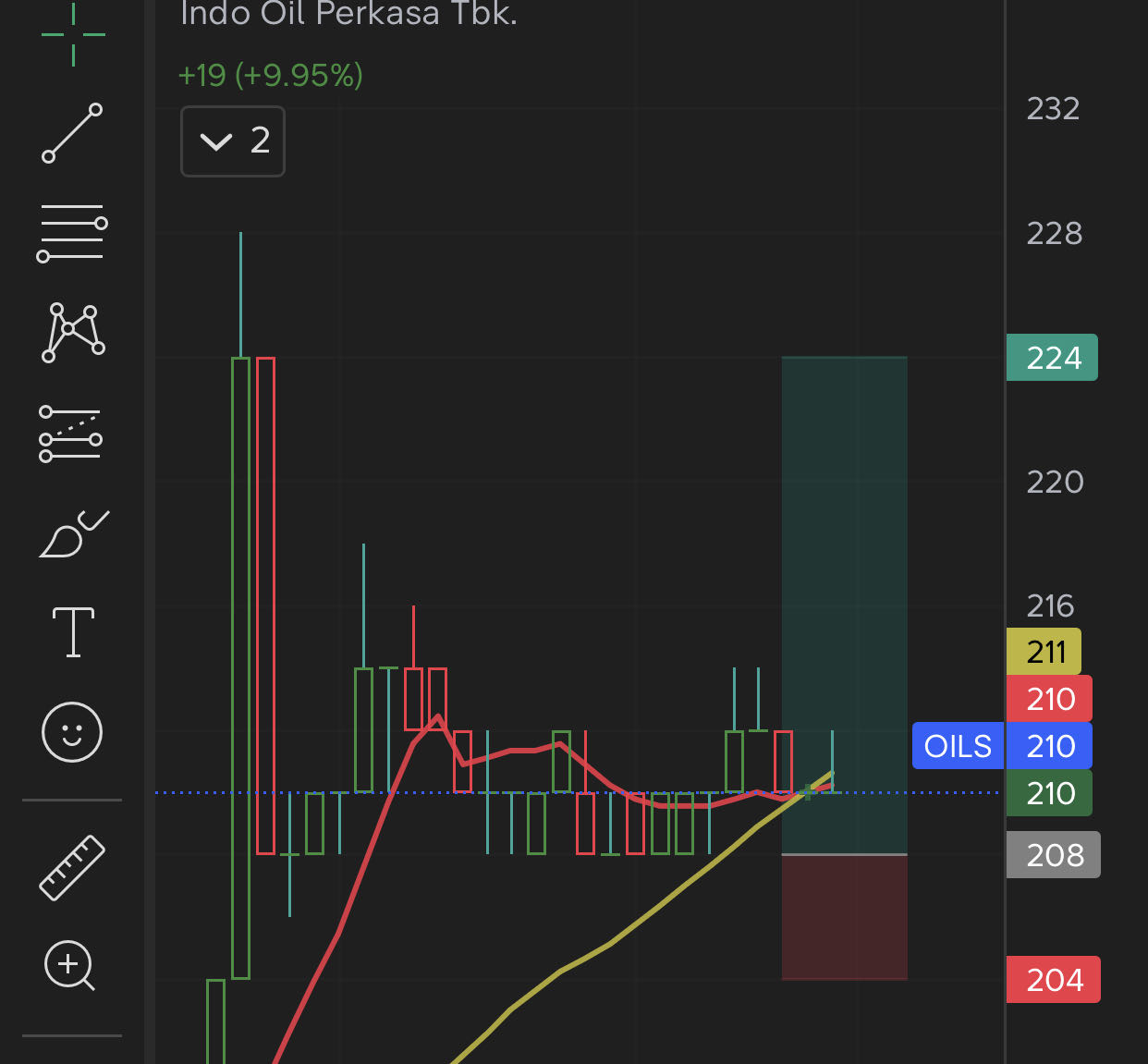Add a text annotation tool
This screenshot has height=1064, width=1148.
click(73, 632)
